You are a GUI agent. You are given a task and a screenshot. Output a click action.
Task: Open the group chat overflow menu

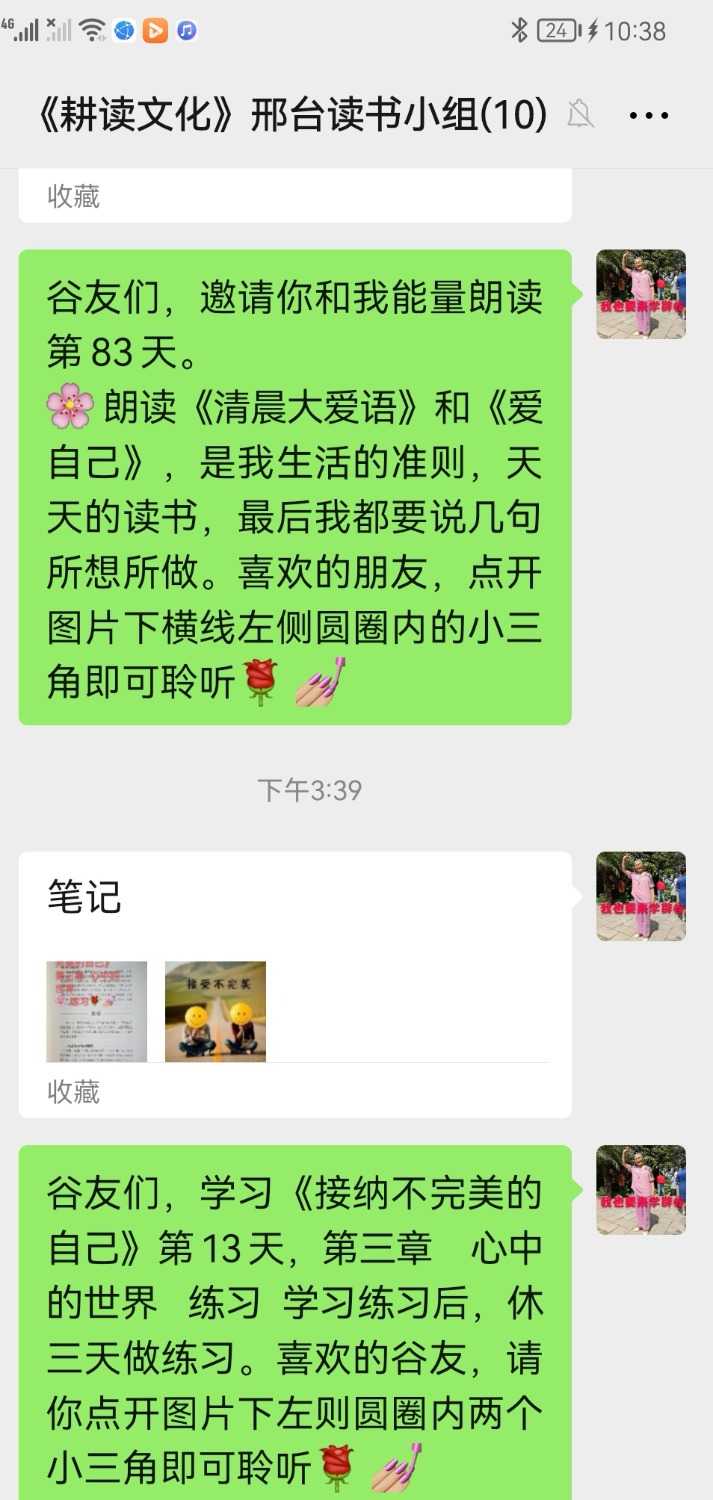(x=648, y=116)
